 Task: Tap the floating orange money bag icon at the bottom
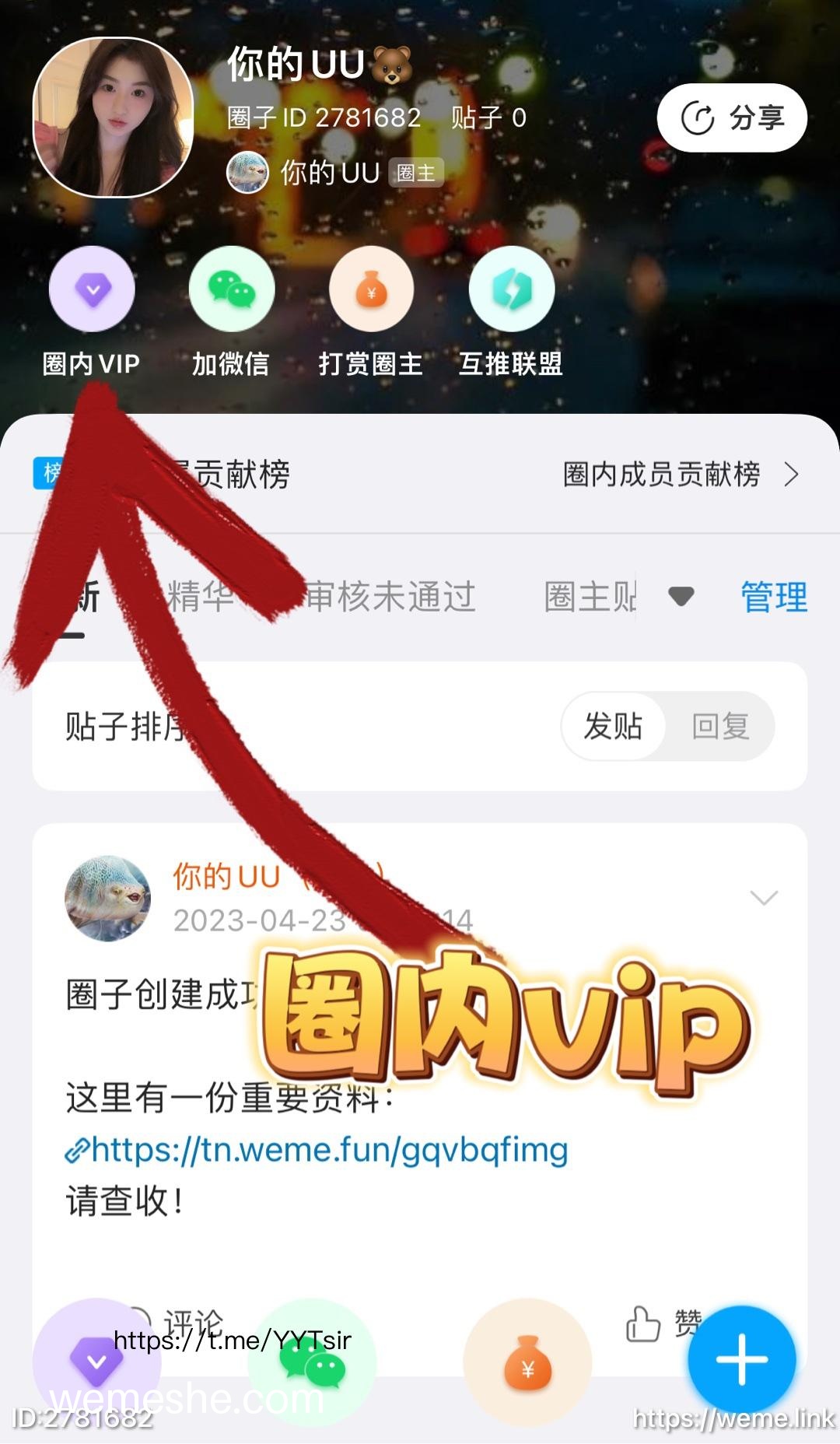click(x=528, y=1362)
